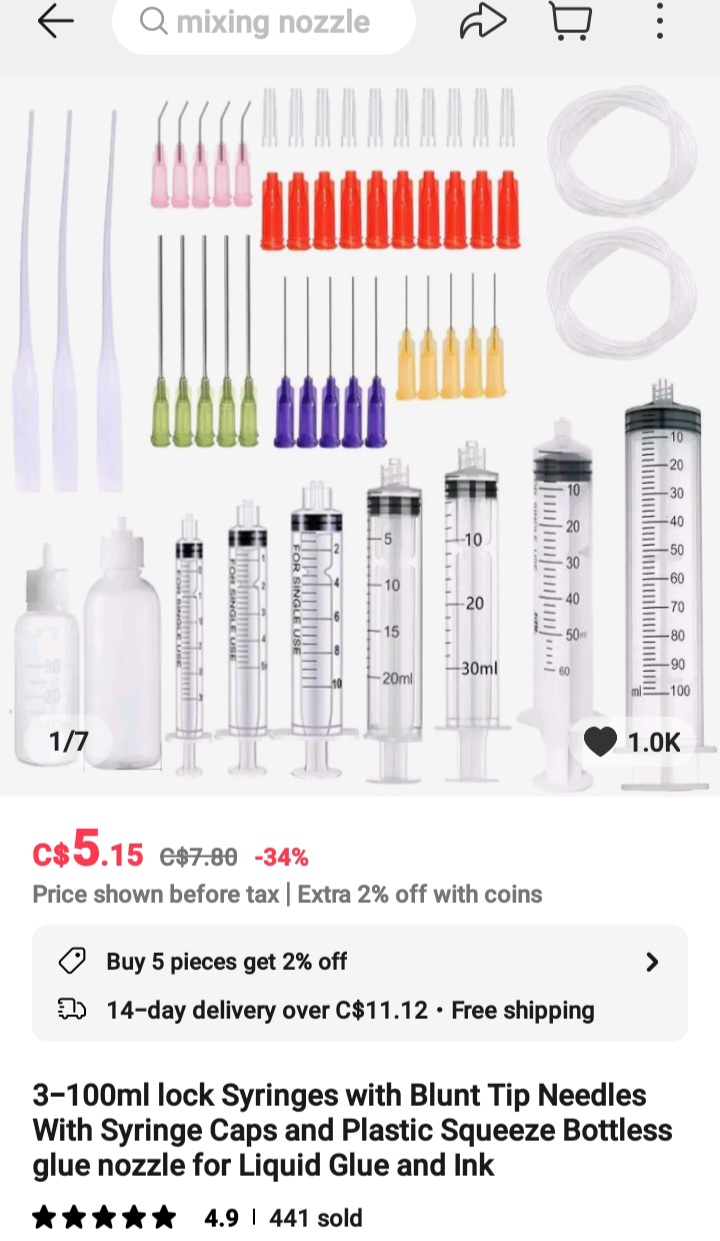Click the coupon tag icon
The width and height of the screenshot is (720, 1241).
72,961
